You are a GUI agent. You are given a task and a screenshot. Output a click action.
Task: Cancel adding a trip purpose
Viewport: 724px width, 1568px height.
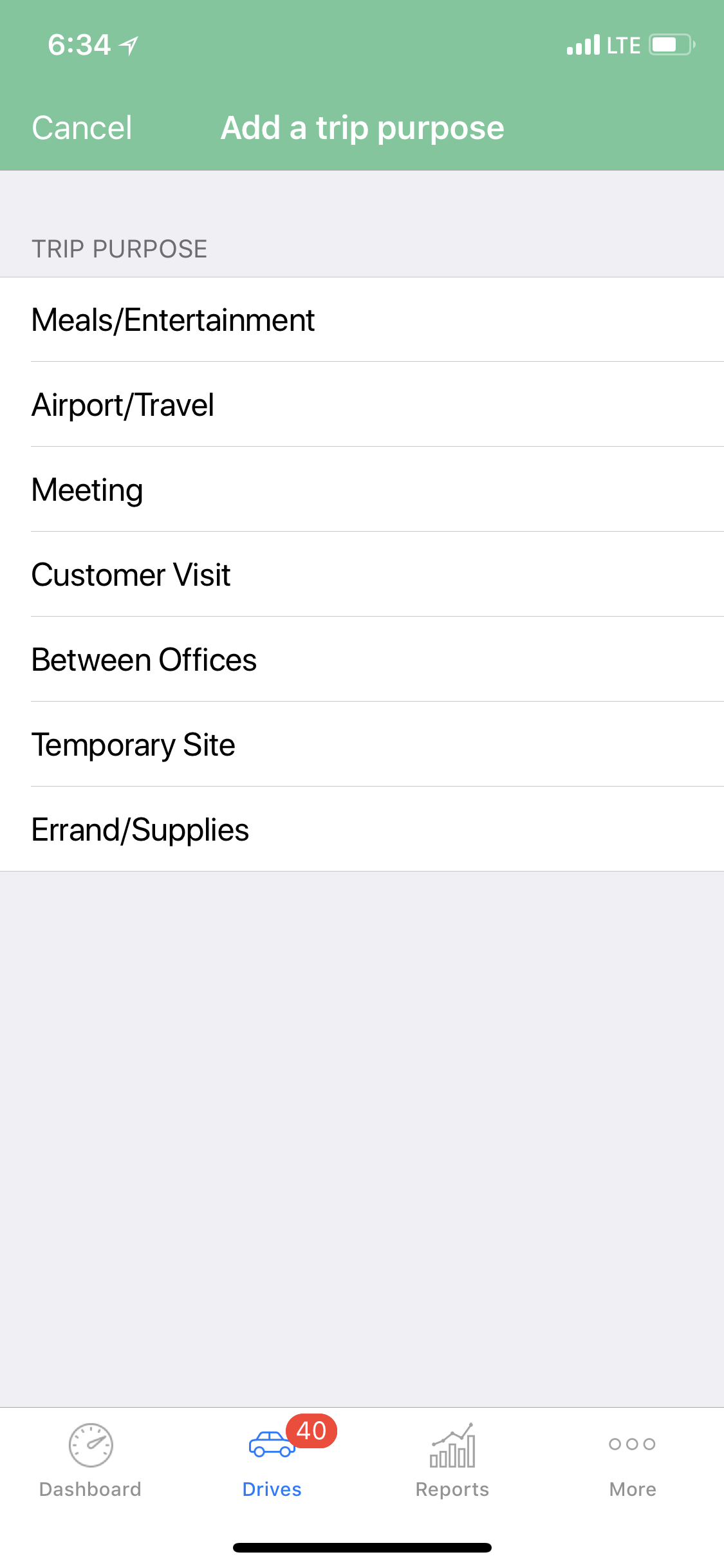pyautogui.click(x=81, y=127)
